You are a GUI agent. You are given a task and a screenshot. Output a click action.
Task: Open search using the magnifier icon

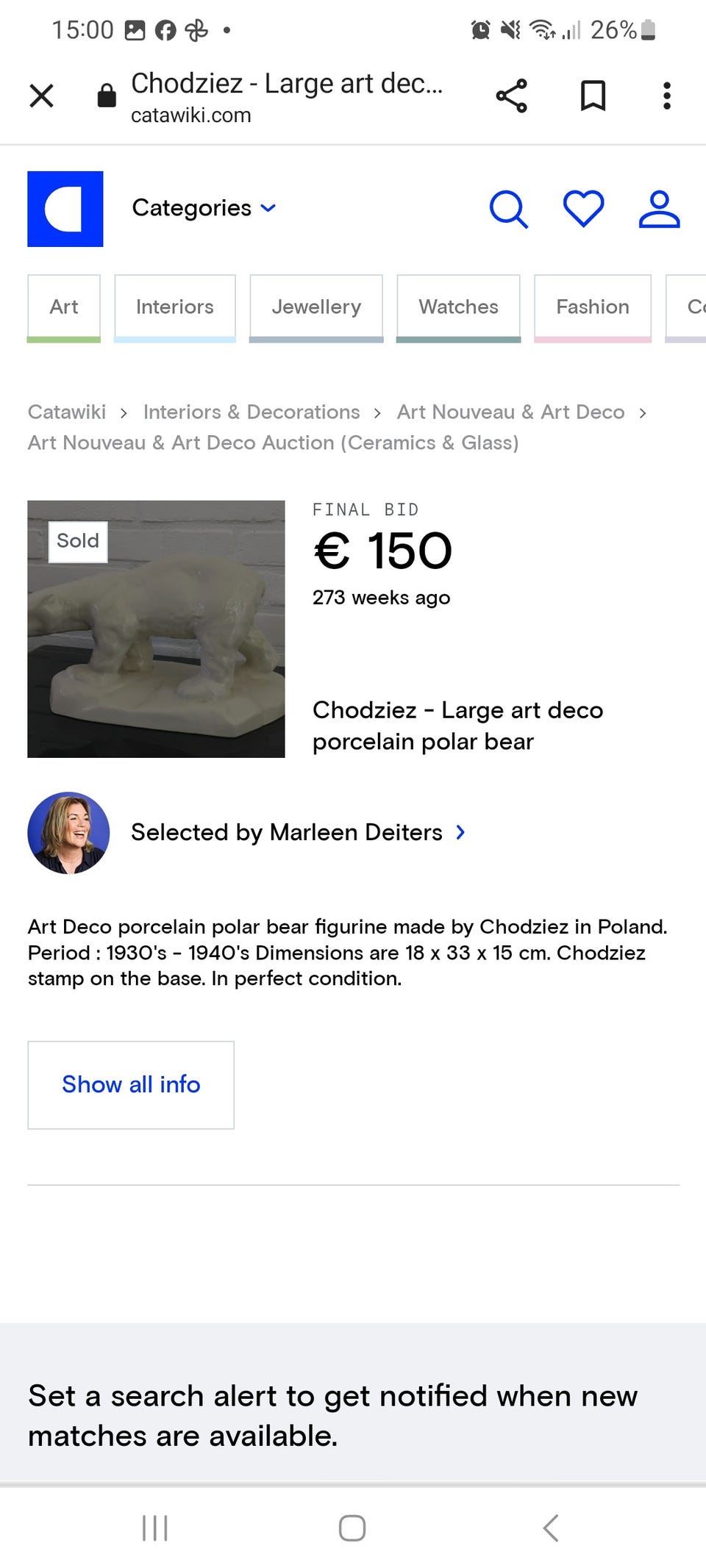point(508,208)
